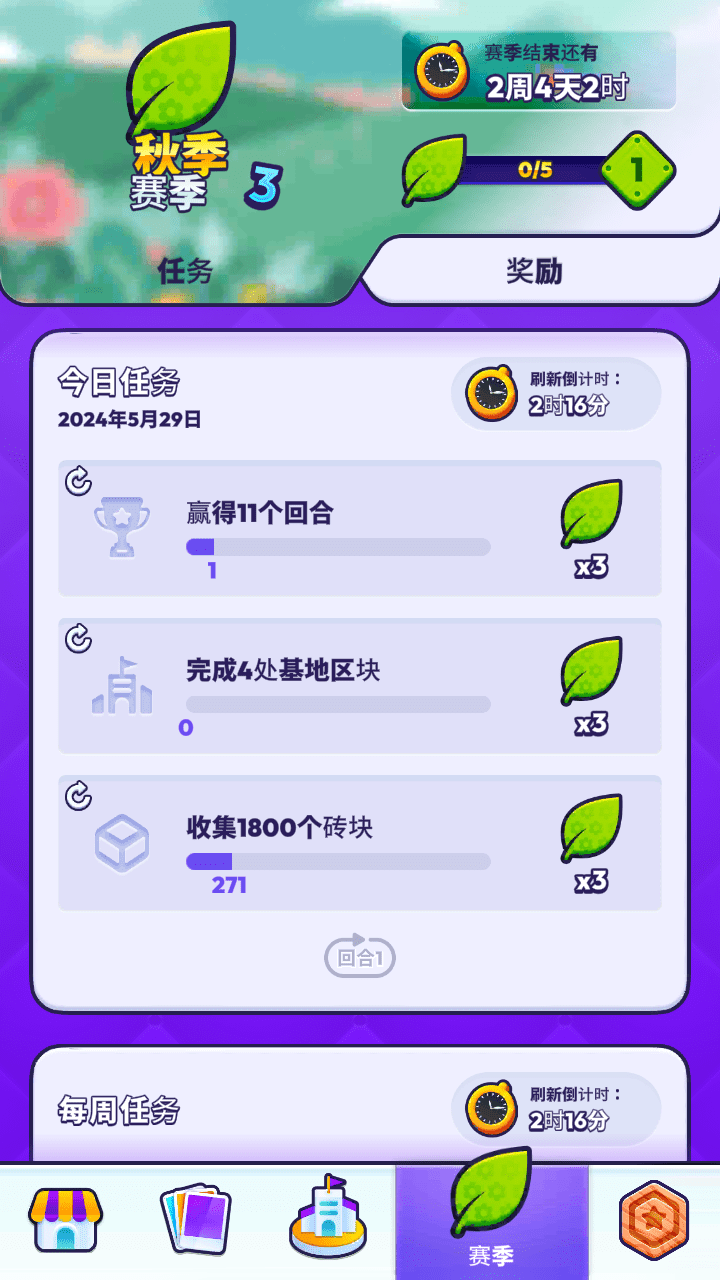Refresh the 收集1800个砖块 task

78,796
